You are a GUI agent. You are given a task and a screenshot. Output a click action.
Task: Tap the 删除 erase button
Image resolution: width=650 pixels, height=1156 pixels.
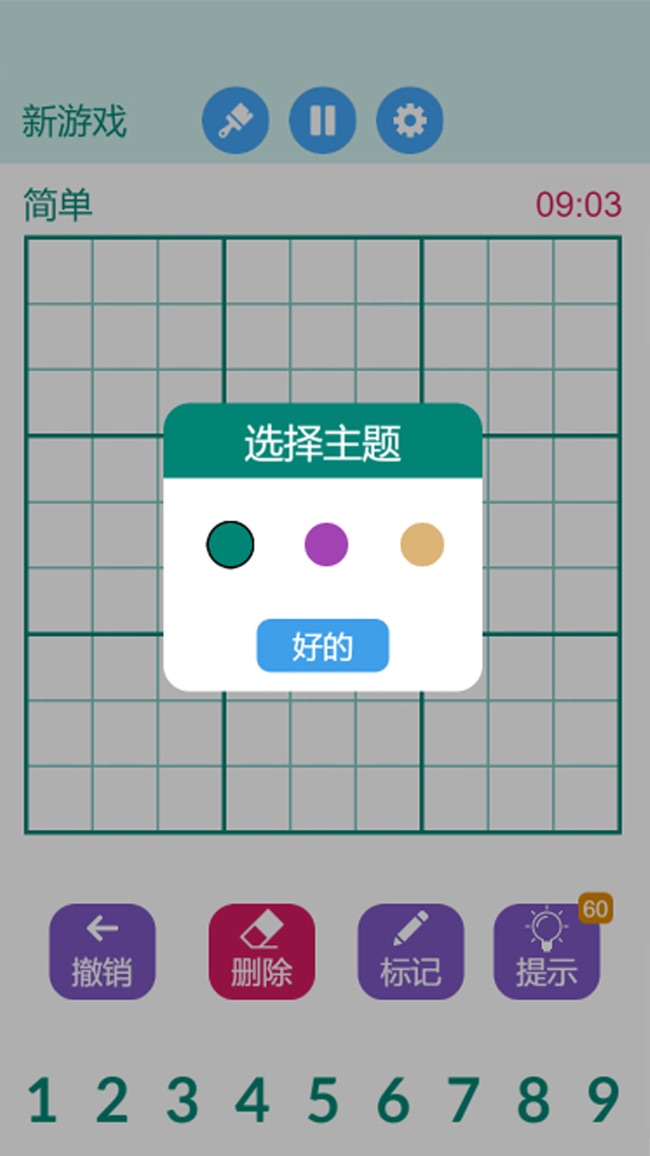click(x=261, y=951)
